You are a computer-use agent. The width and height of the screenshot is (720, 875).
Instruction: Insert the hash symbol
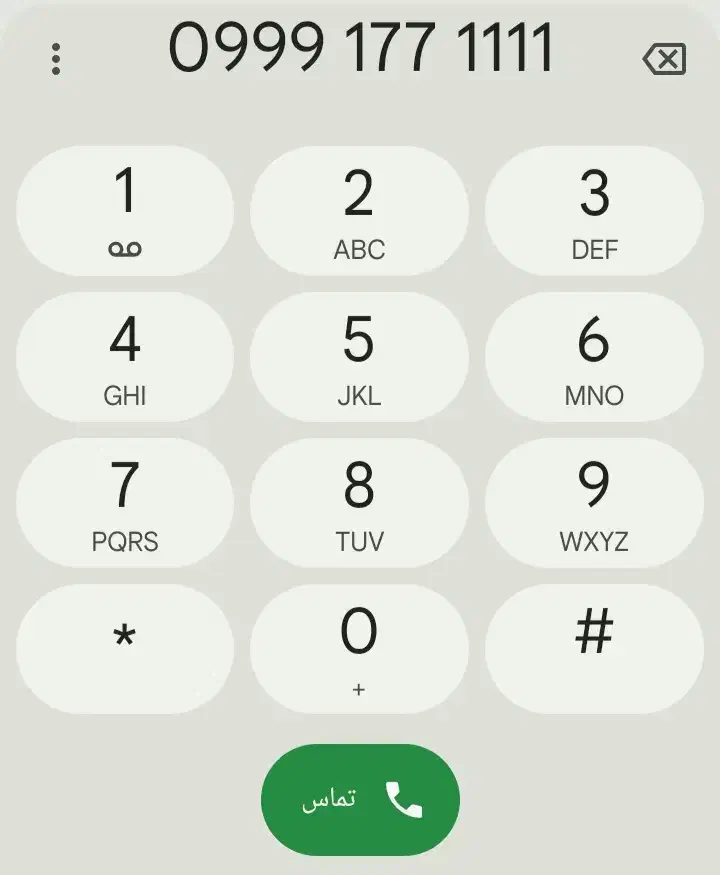coord(594,649)
